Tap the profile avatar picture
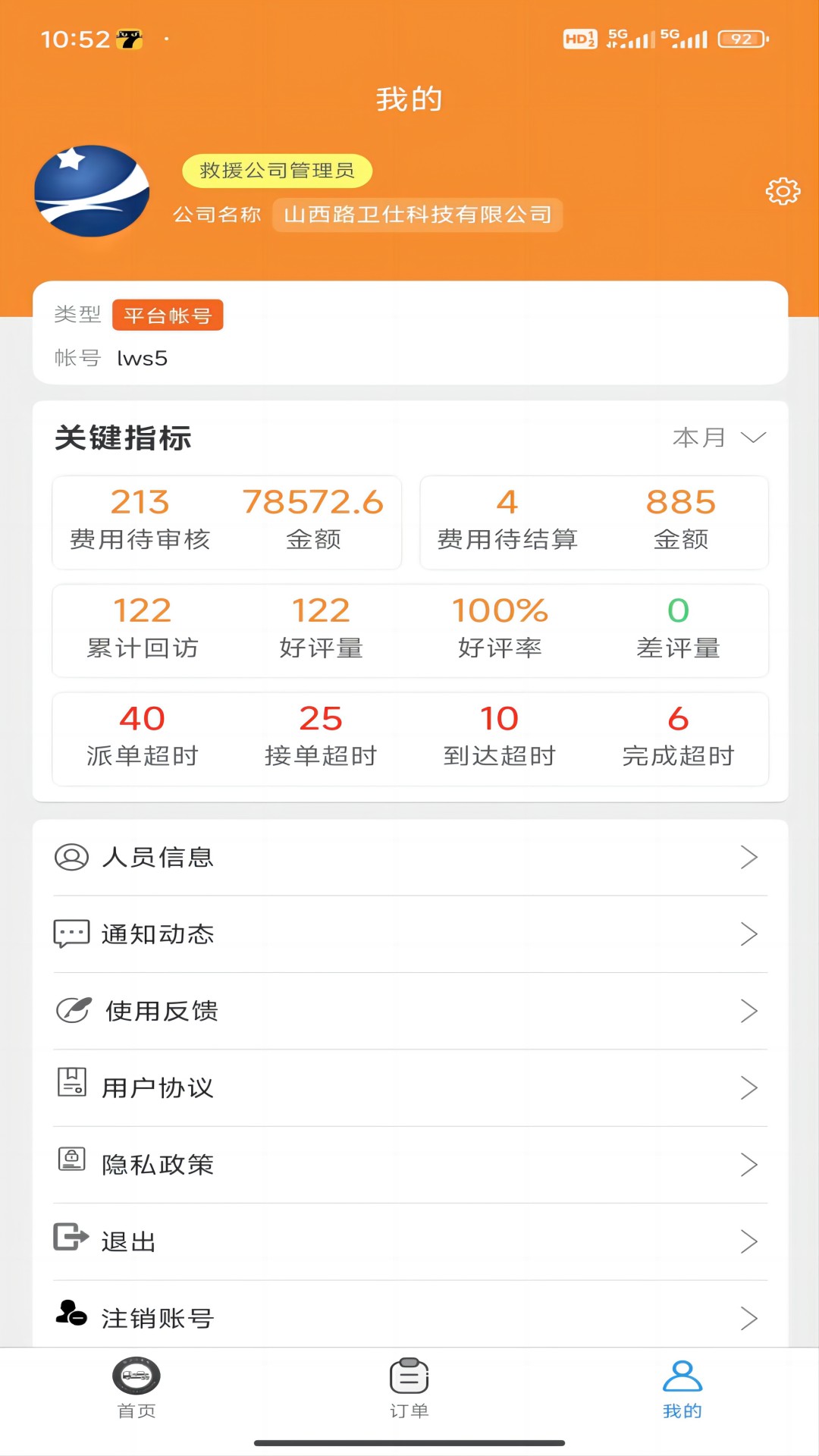Image resolution: width=819 pixels, height=1456 pixels. click(92, 191)
